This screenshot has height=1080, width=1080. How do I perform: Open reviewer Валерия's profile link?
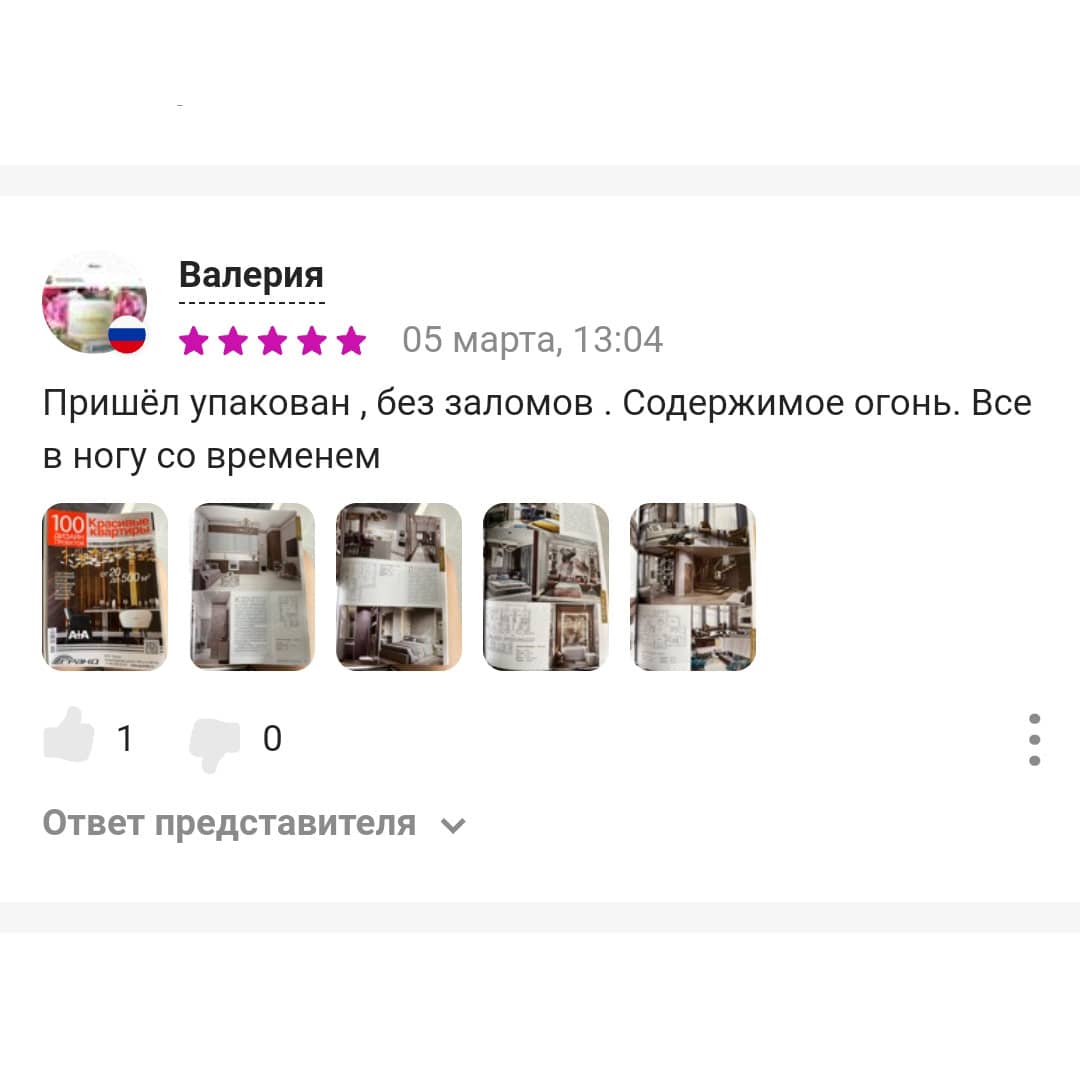pyautogui.click(x=251, y=275)
